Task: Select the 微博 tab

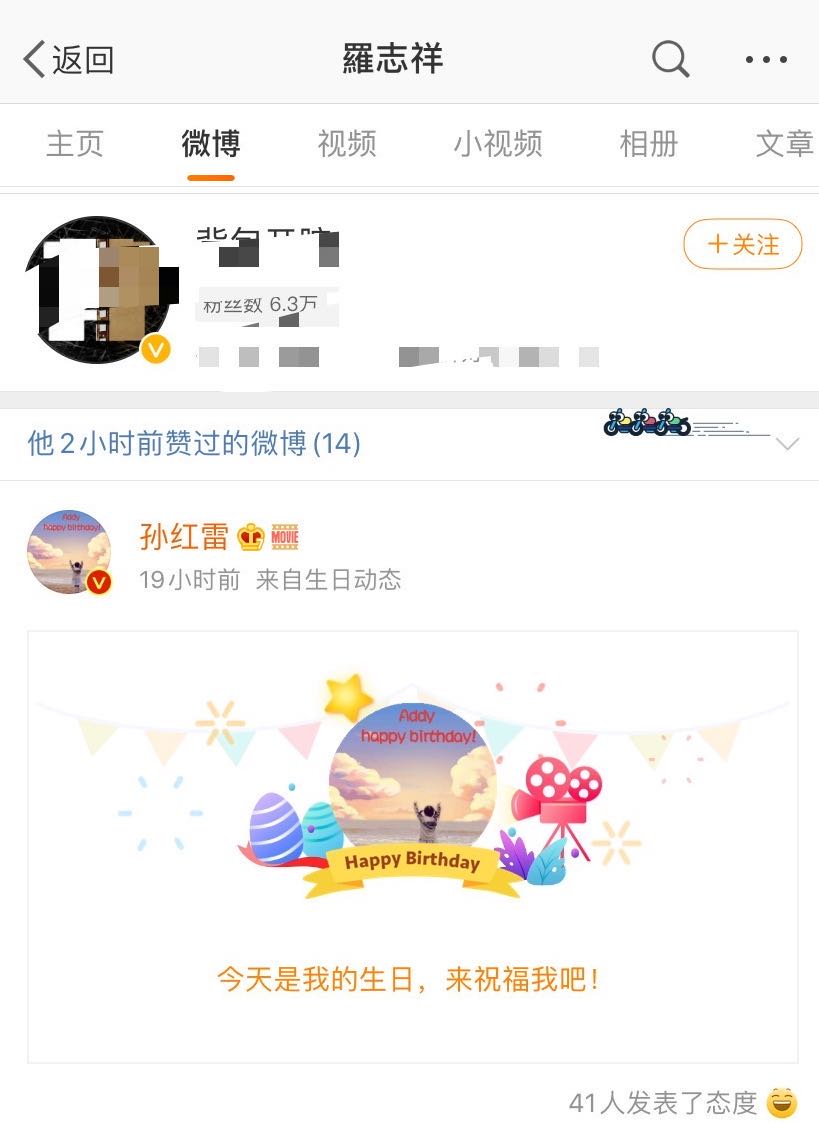Action: [210, 144]
